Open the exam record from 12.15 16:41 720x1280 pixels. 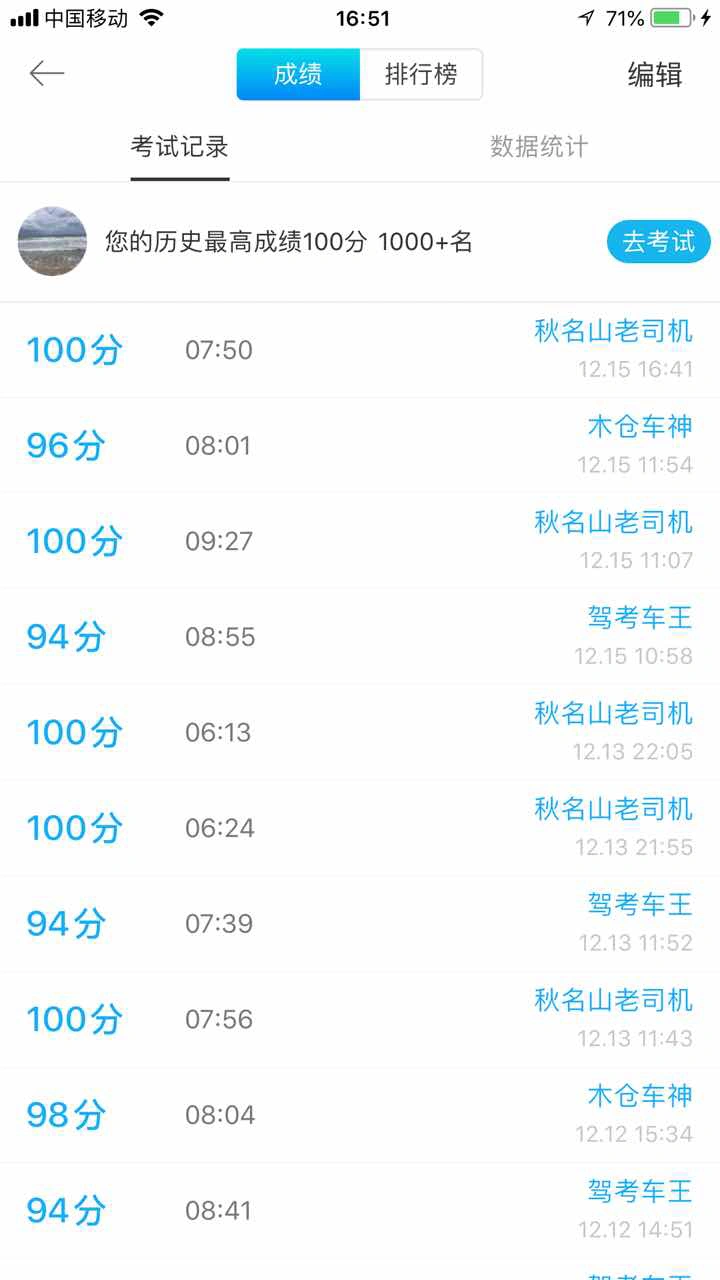(360, 350)
